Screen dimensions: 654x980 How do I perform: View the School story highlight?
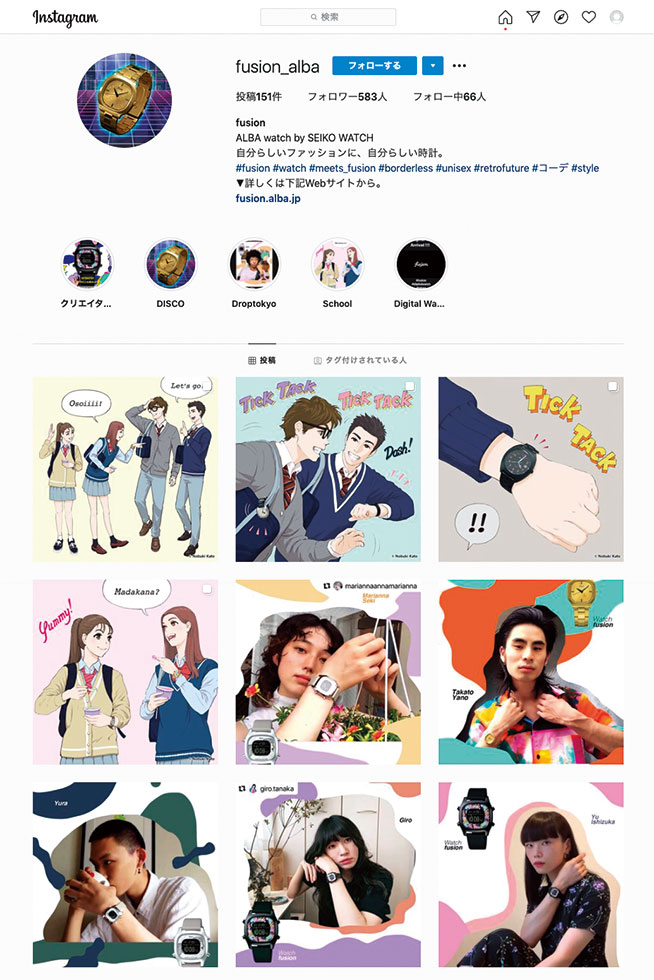[x=337, y=264]
